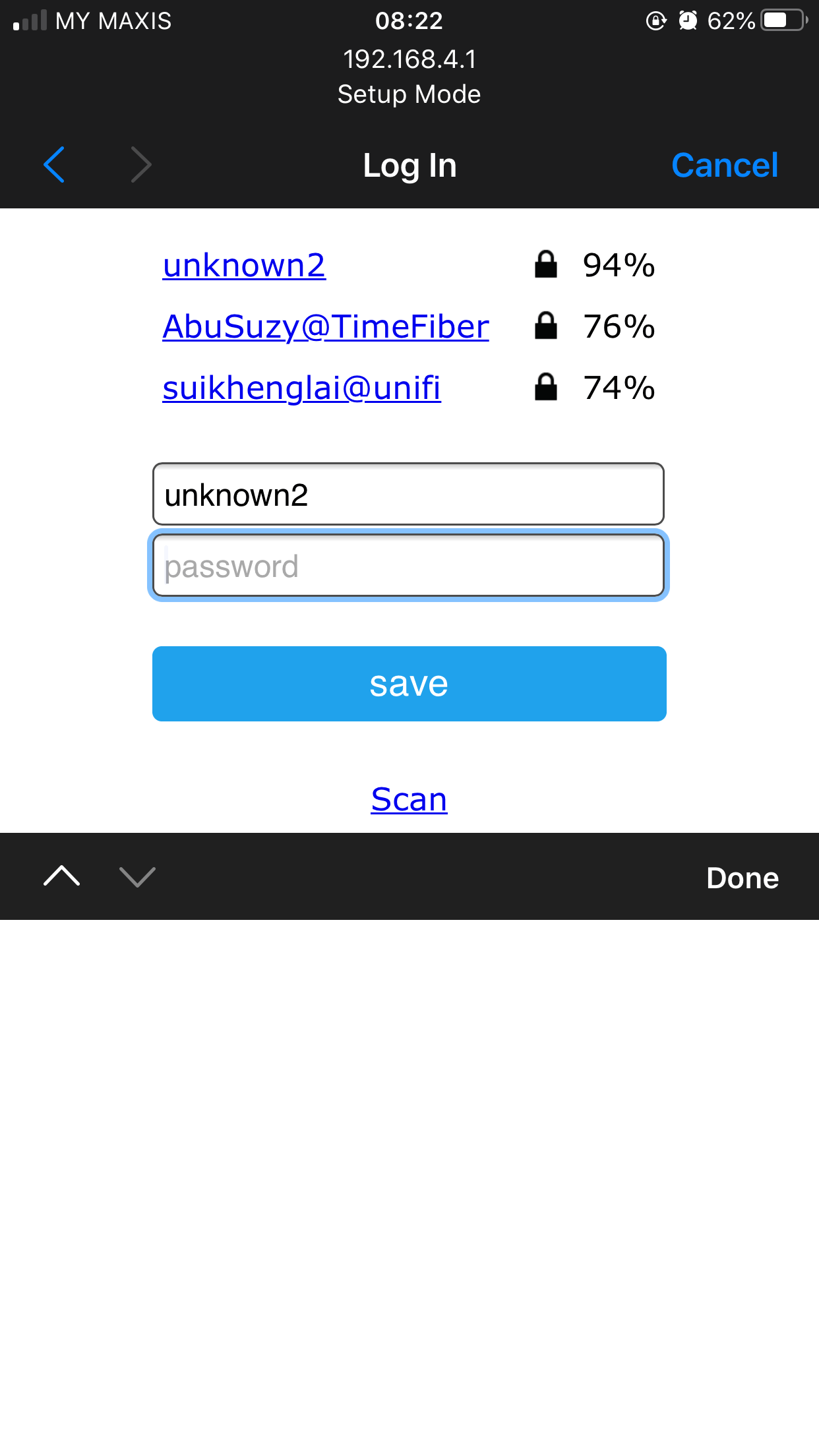Go back using the blue back arrow

pos(54,165)
